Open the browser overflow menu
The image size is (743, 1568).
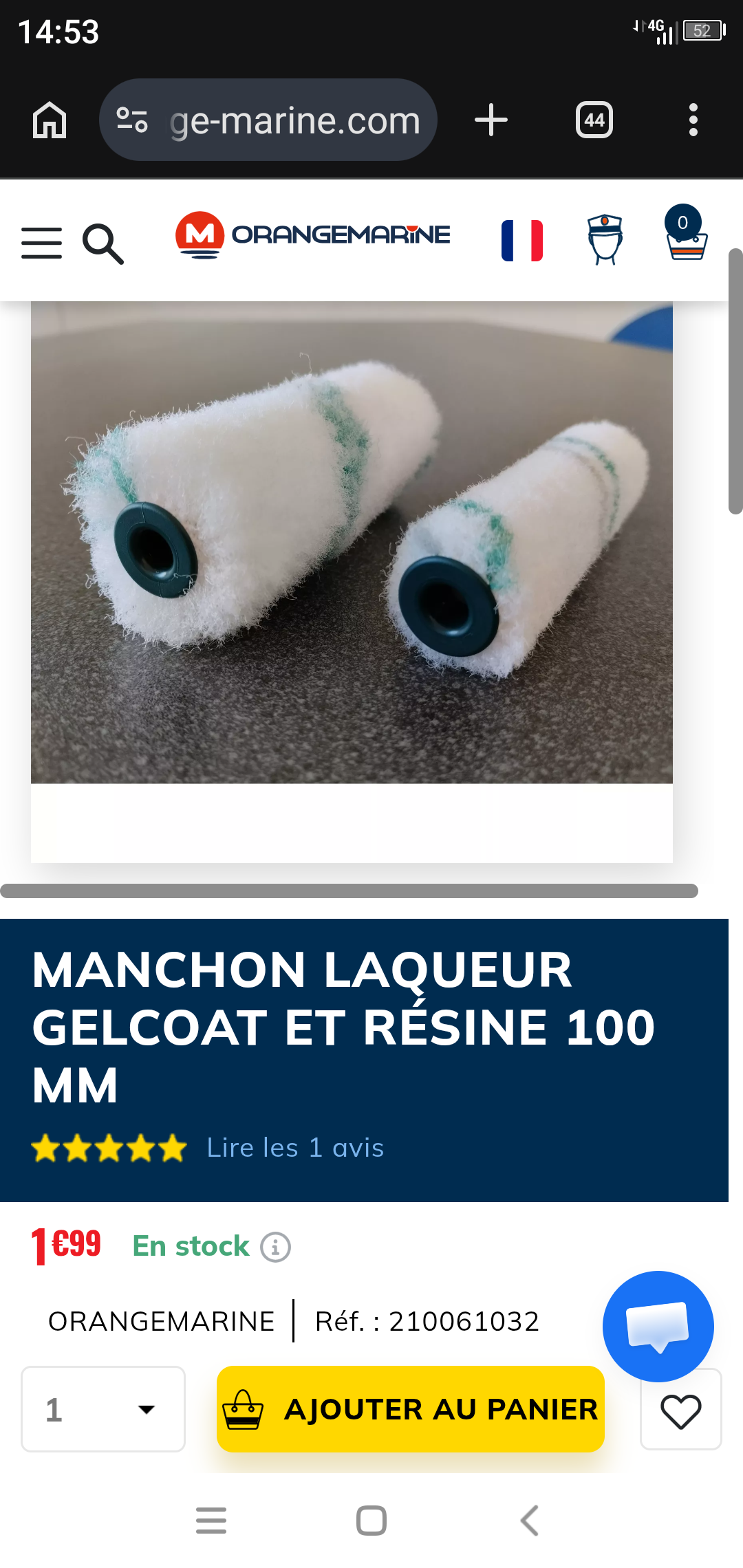pyautogui.click(x=693, y=120)
